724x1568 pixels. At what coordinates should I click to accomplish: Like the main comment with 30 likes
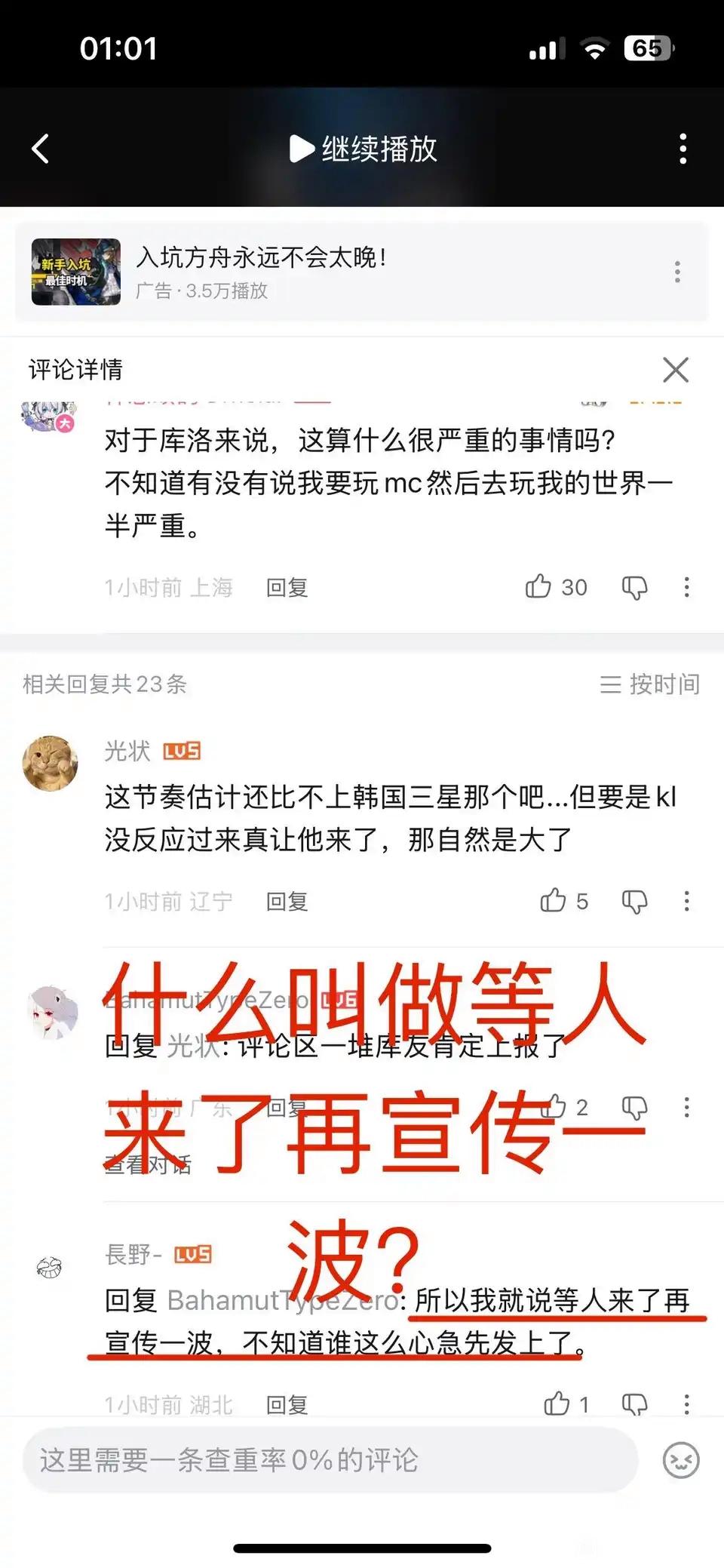pos(538,586)
